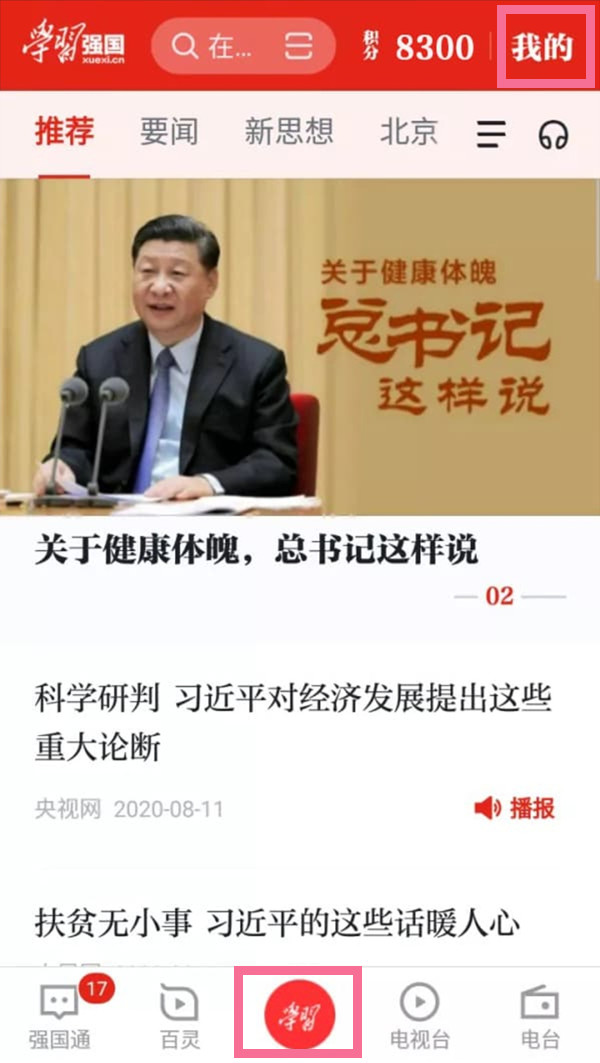The image size is (600, 1063).
Task: Tap the scan icon in the search bar
Action: [299, 46]
